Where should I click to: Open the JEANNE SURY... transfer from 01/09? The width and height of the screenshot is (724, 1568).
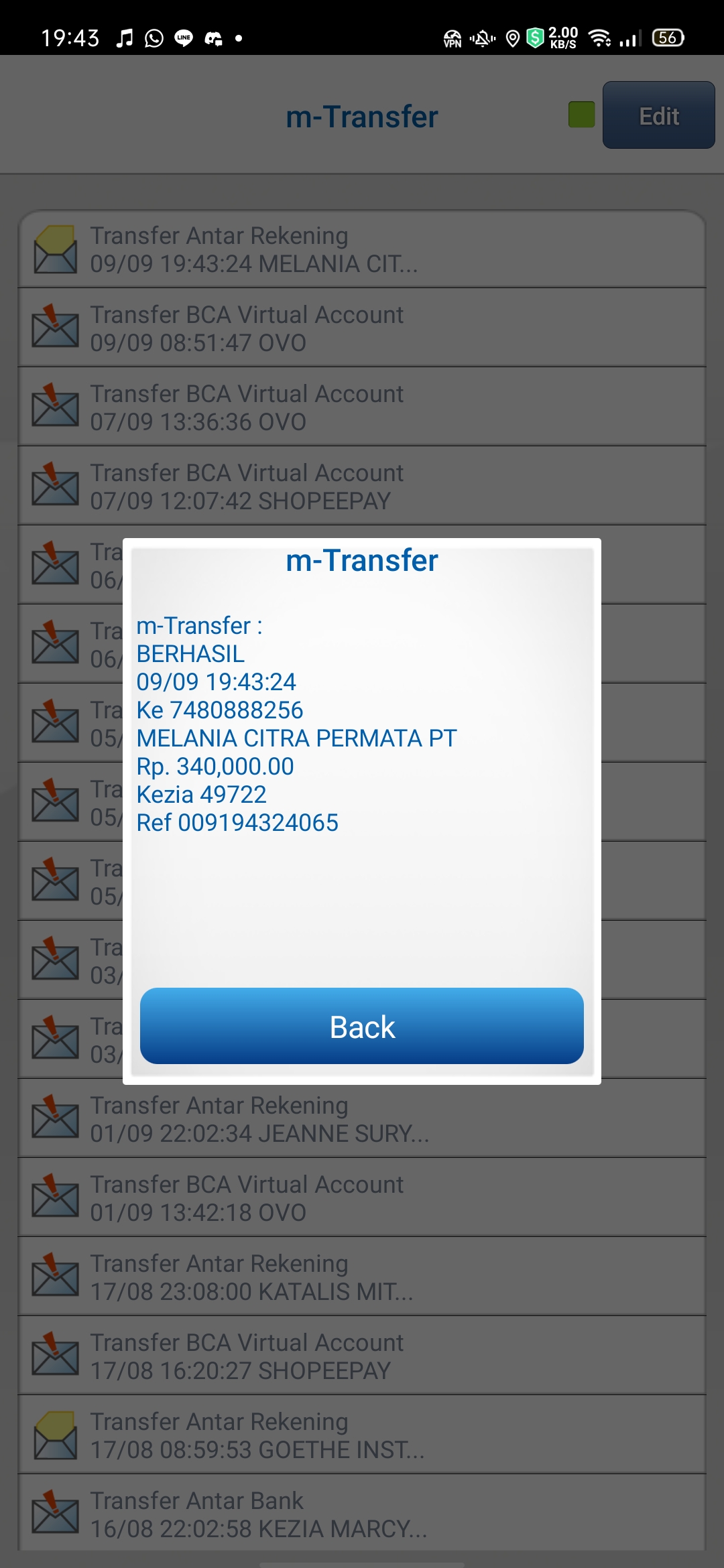point(362,1118)
